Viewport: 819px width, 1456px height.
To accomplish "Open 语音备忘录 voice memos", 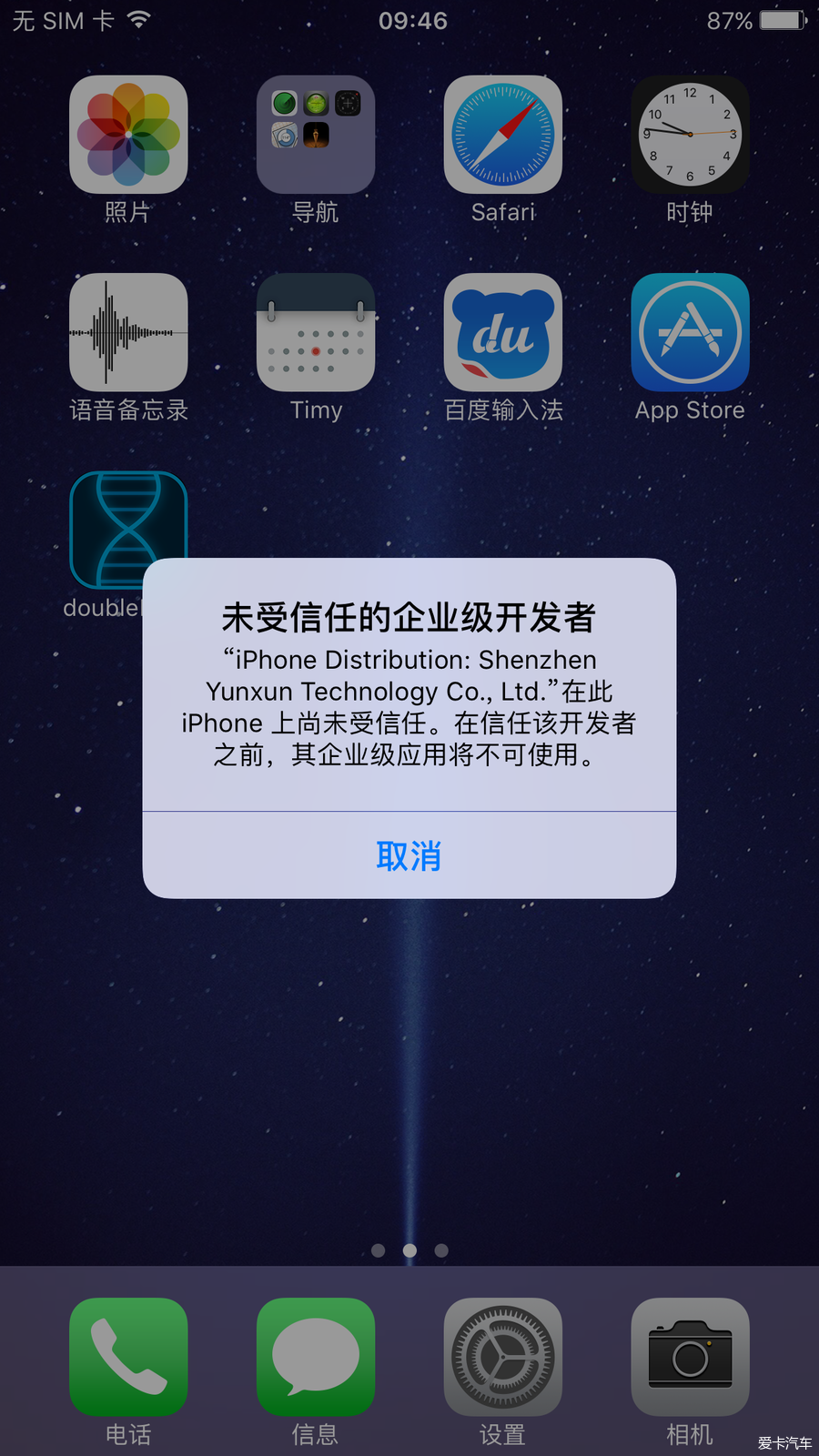I will (x=128, y=332).
